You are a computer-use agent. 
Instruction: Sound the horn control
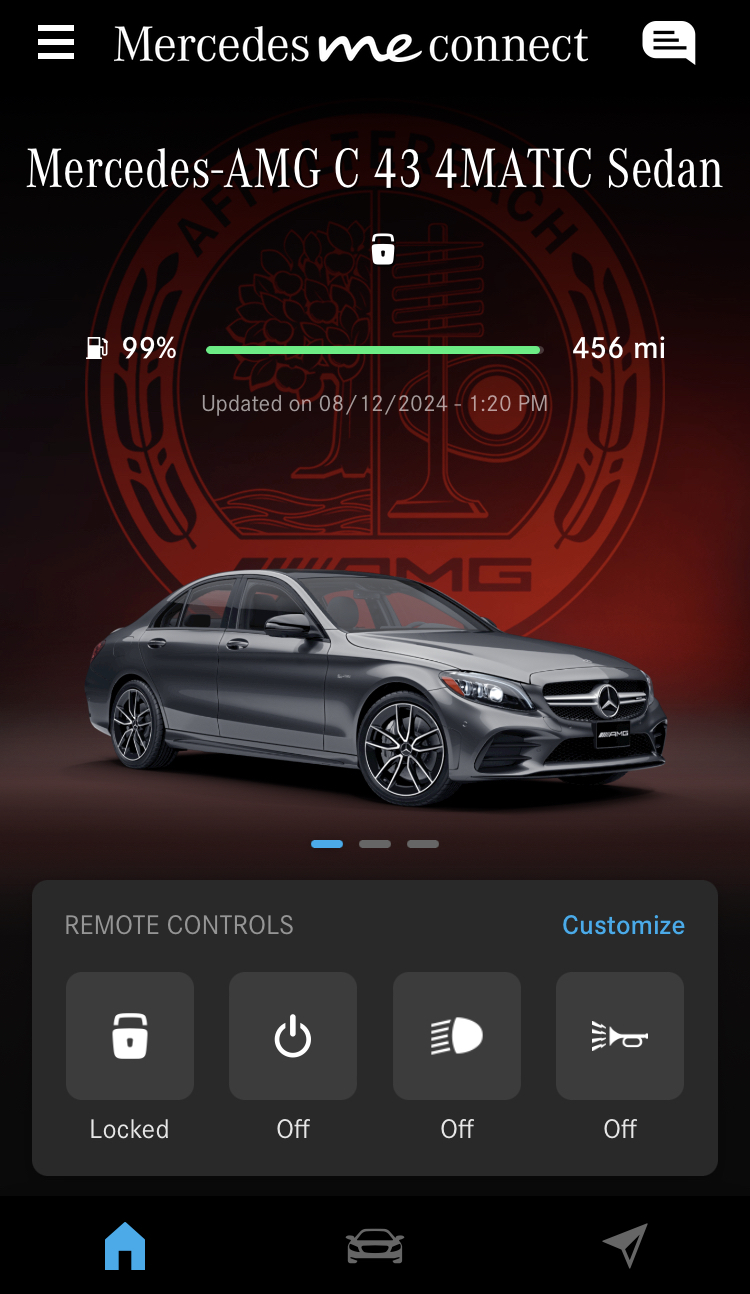coord(620,1036)
